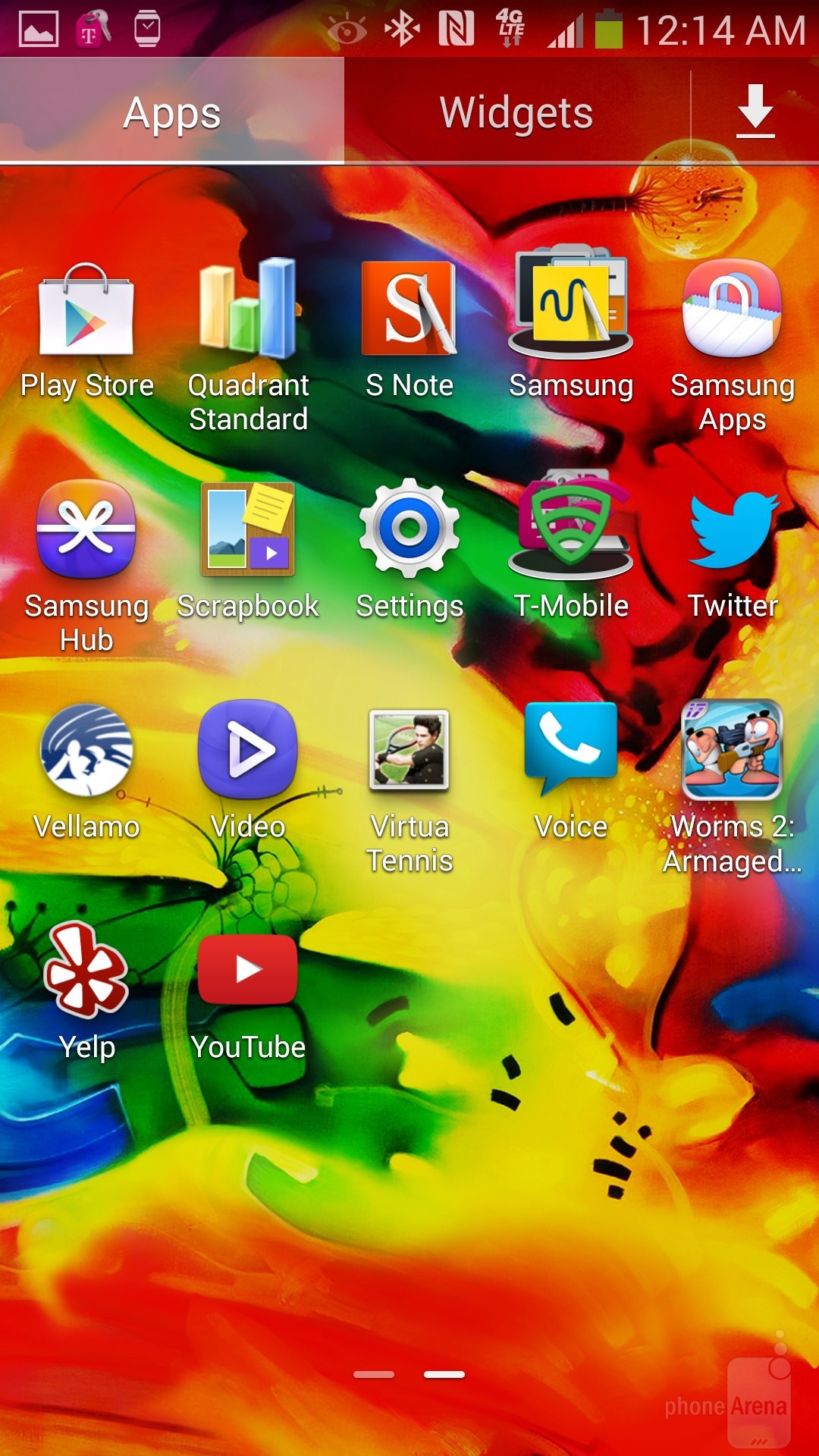Screen dimensions: 819x1456
Task: Open the downloaded apps icon
Action: pos(755,112)
